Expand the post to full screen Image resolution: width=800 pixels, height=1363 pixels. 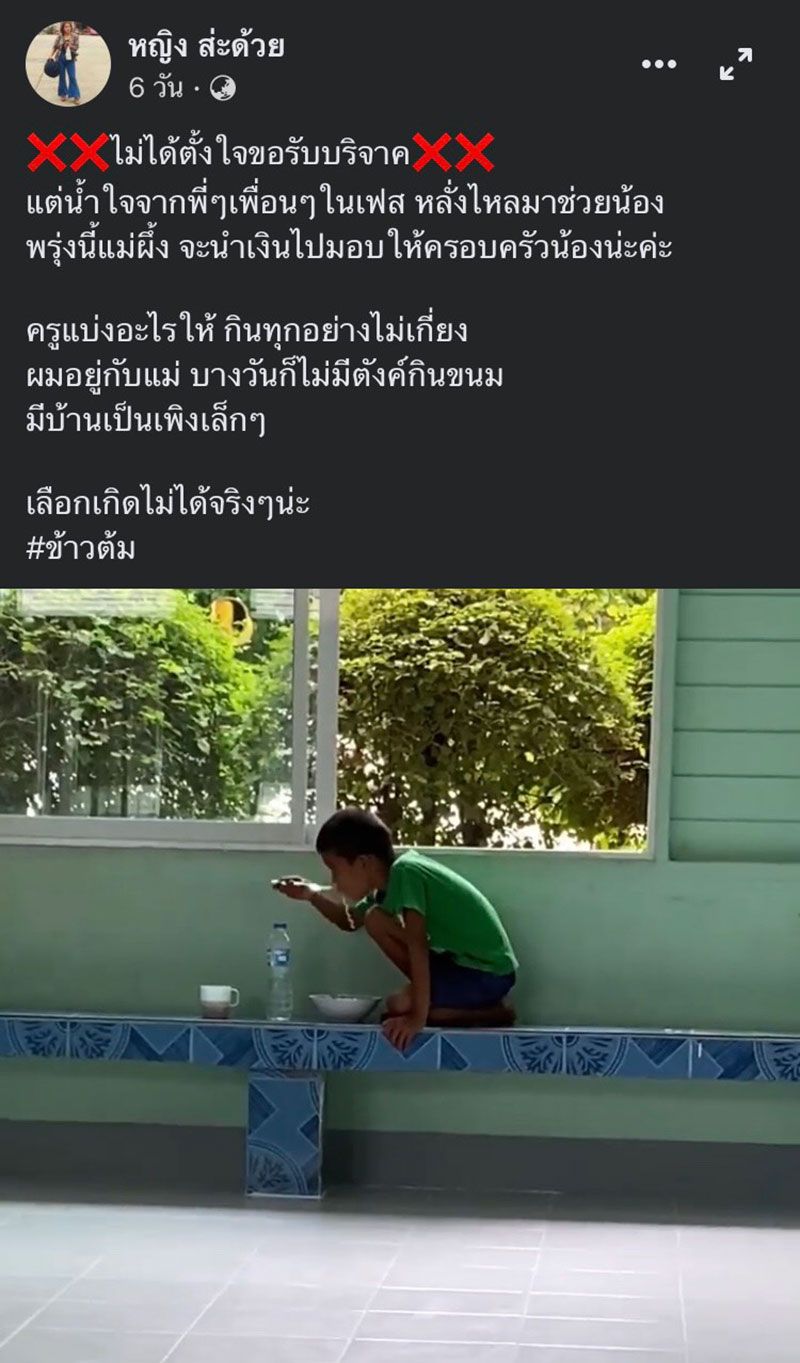(x=736, y=65)
